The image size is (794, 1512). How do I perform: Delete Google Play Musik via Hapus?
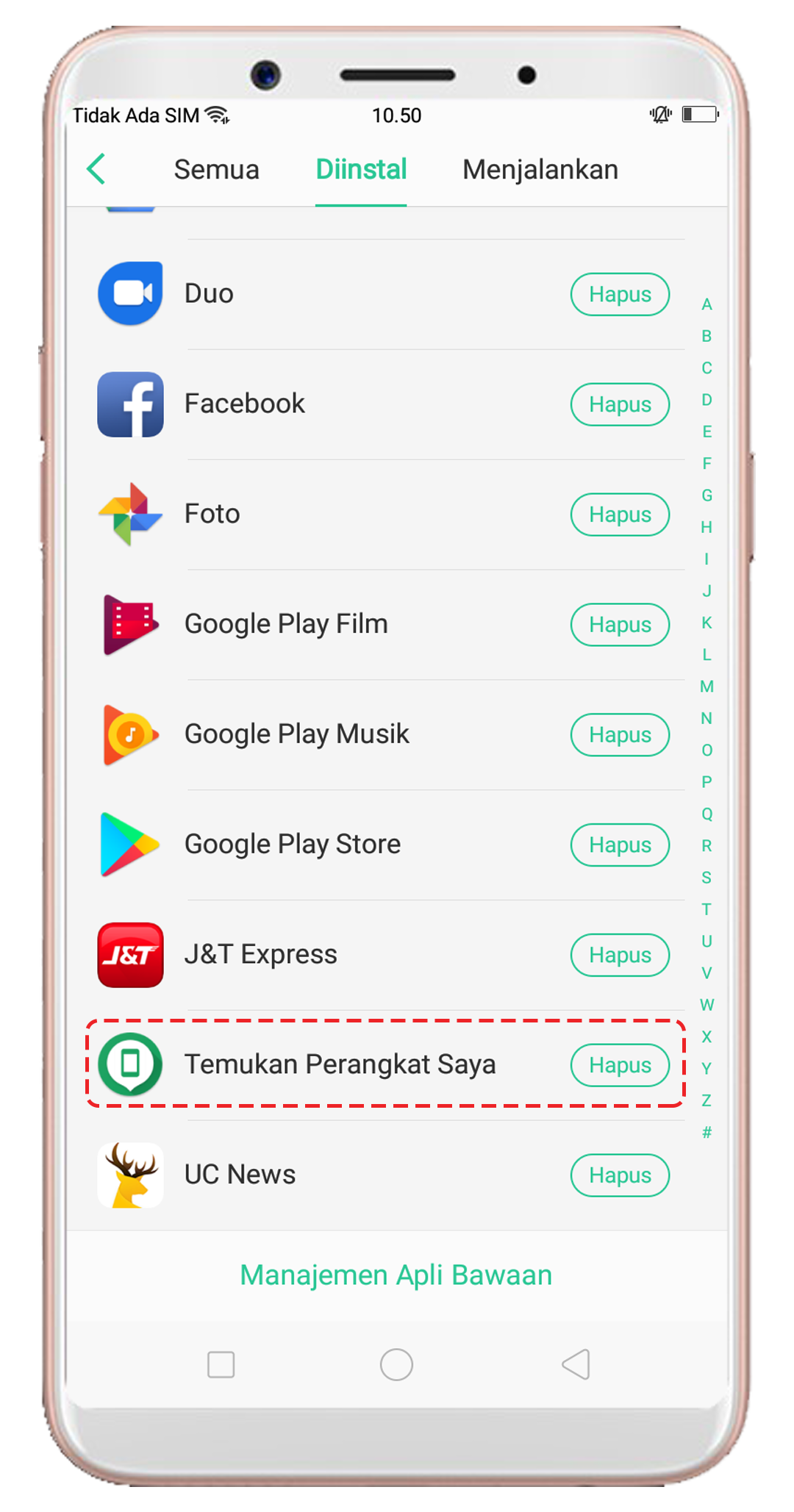[620, 735]
